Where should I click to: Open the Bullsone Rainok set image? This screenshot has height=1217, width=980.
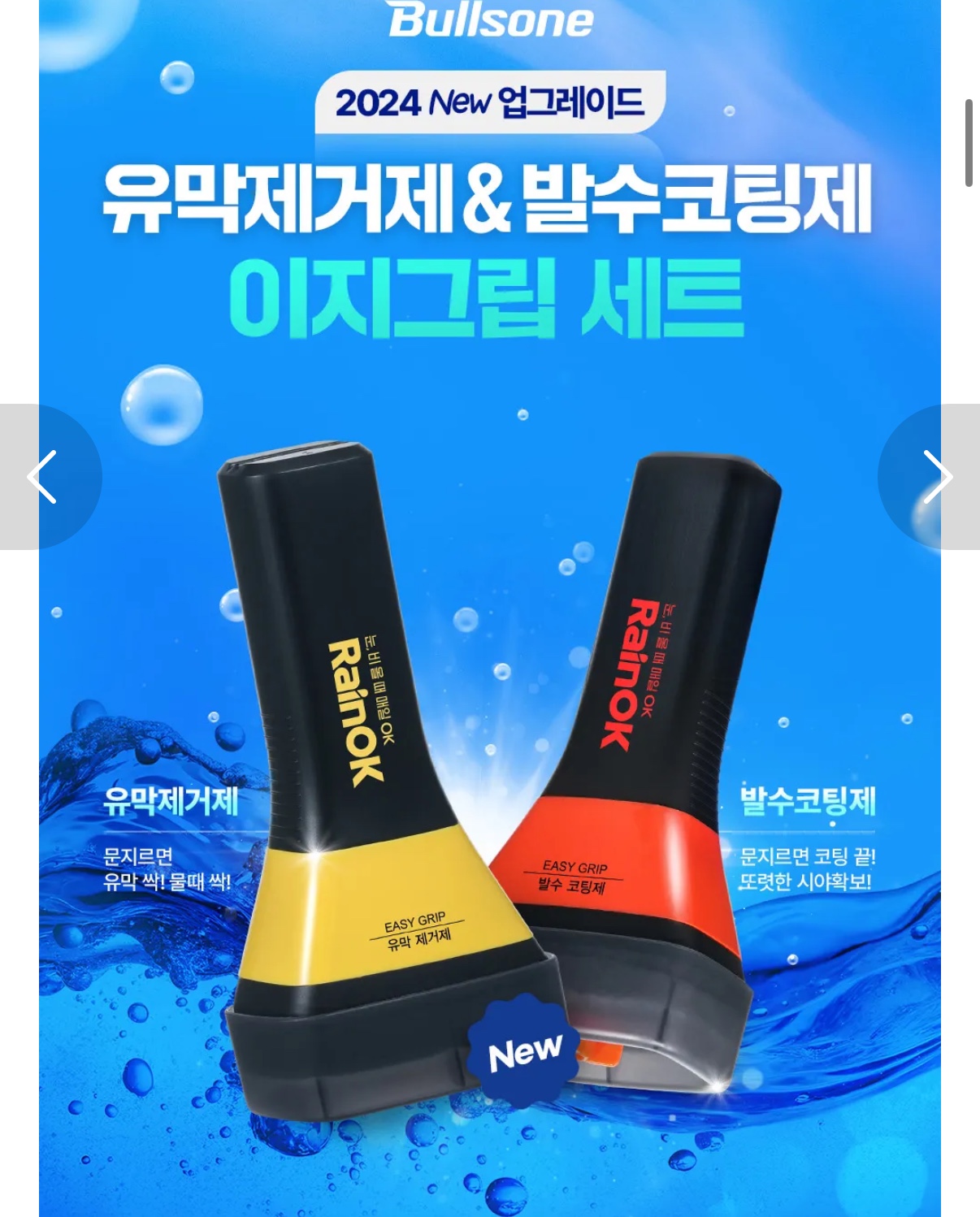[490, 608]
